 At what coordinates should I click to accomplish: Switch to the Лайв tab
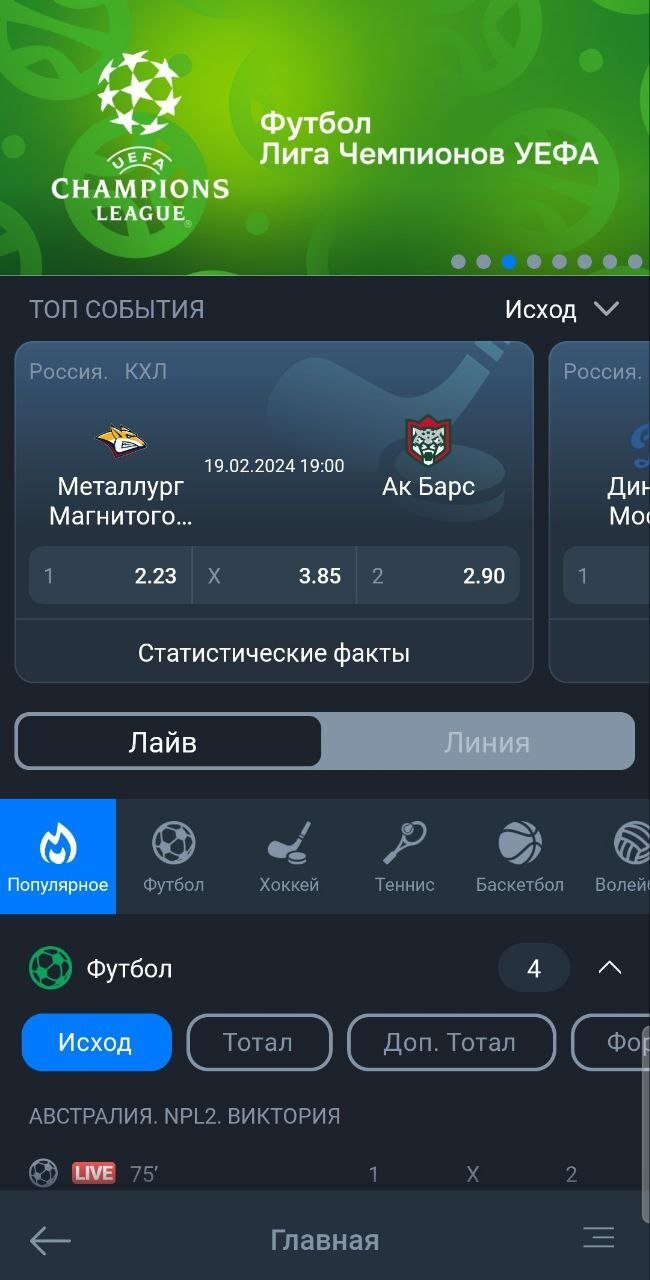click(168, 742)
